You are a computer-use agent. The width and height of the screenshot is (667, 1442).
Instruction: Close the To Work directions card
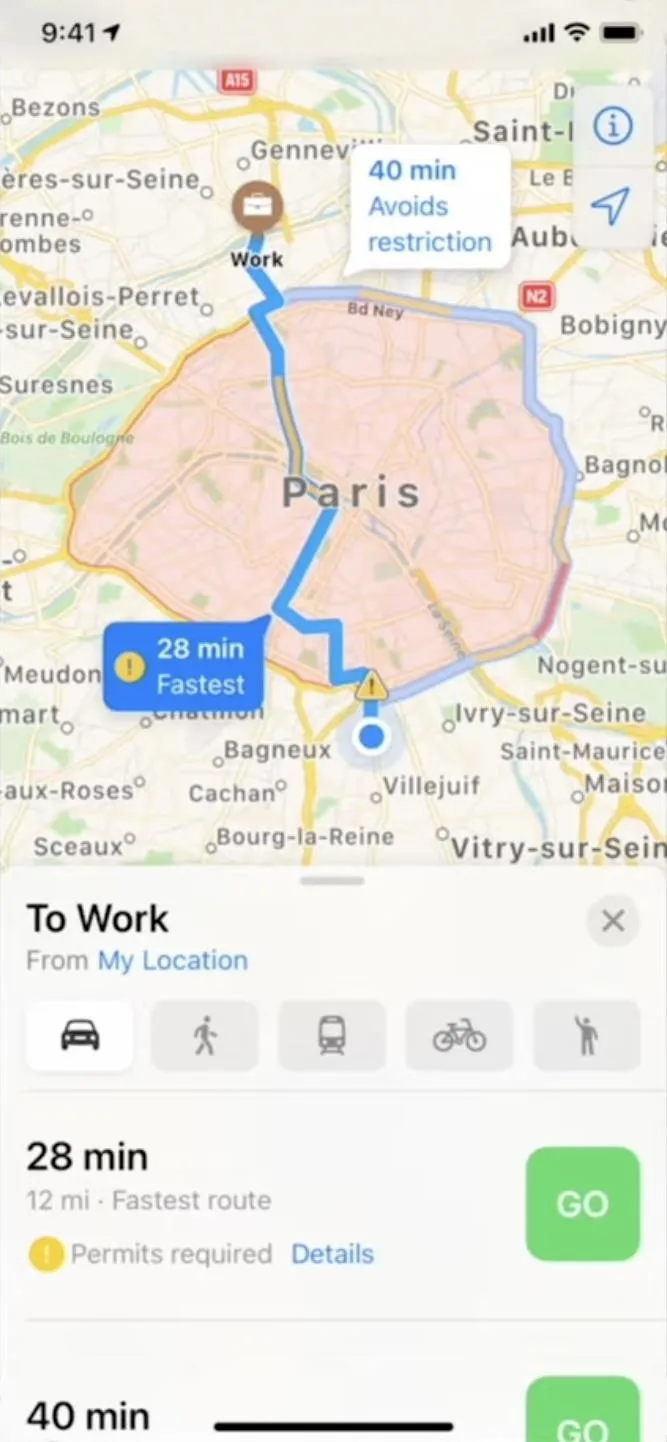pos(613,921)
